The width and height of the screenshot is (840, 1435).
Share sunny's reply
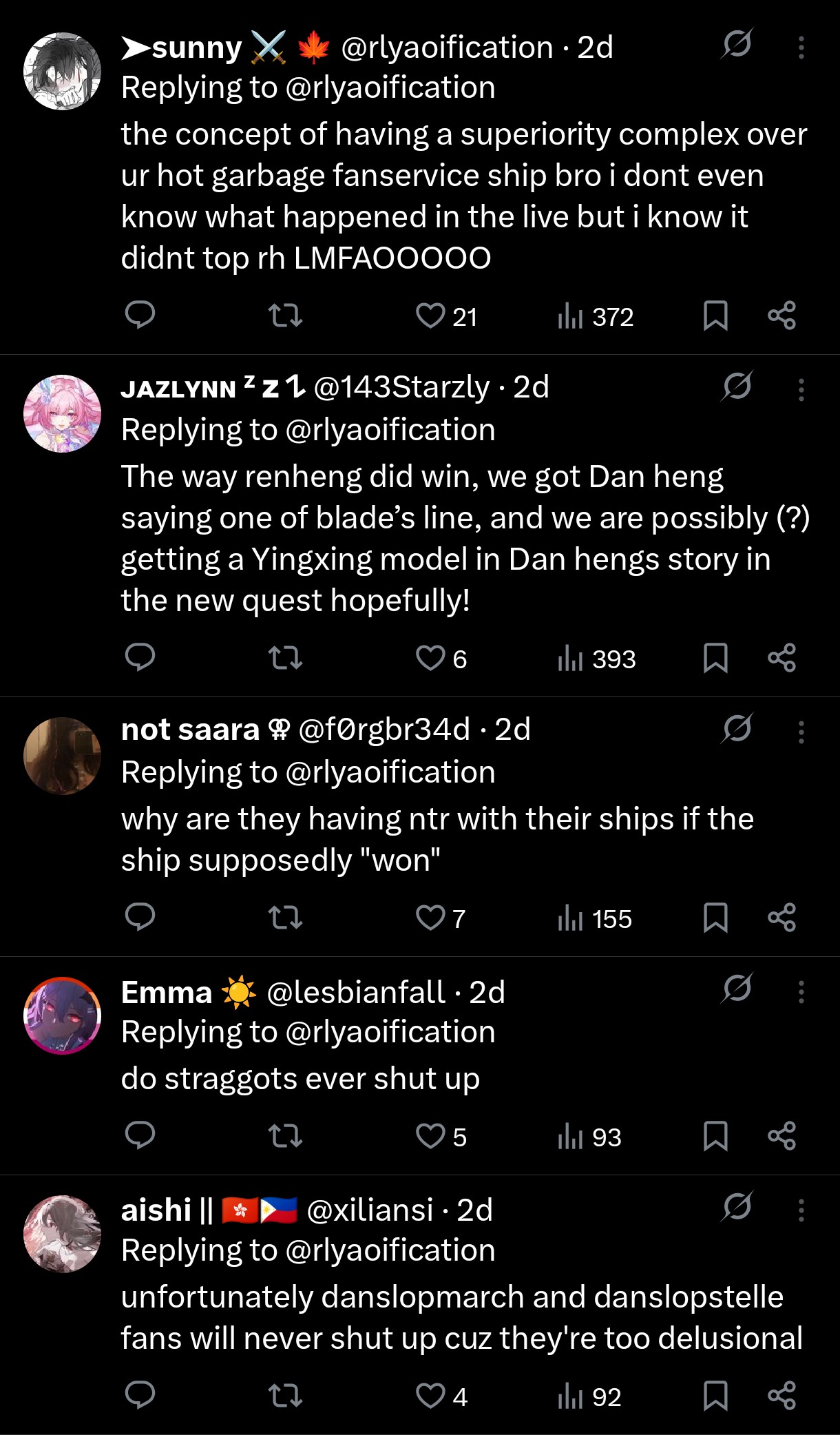click(x=781, y=316)
